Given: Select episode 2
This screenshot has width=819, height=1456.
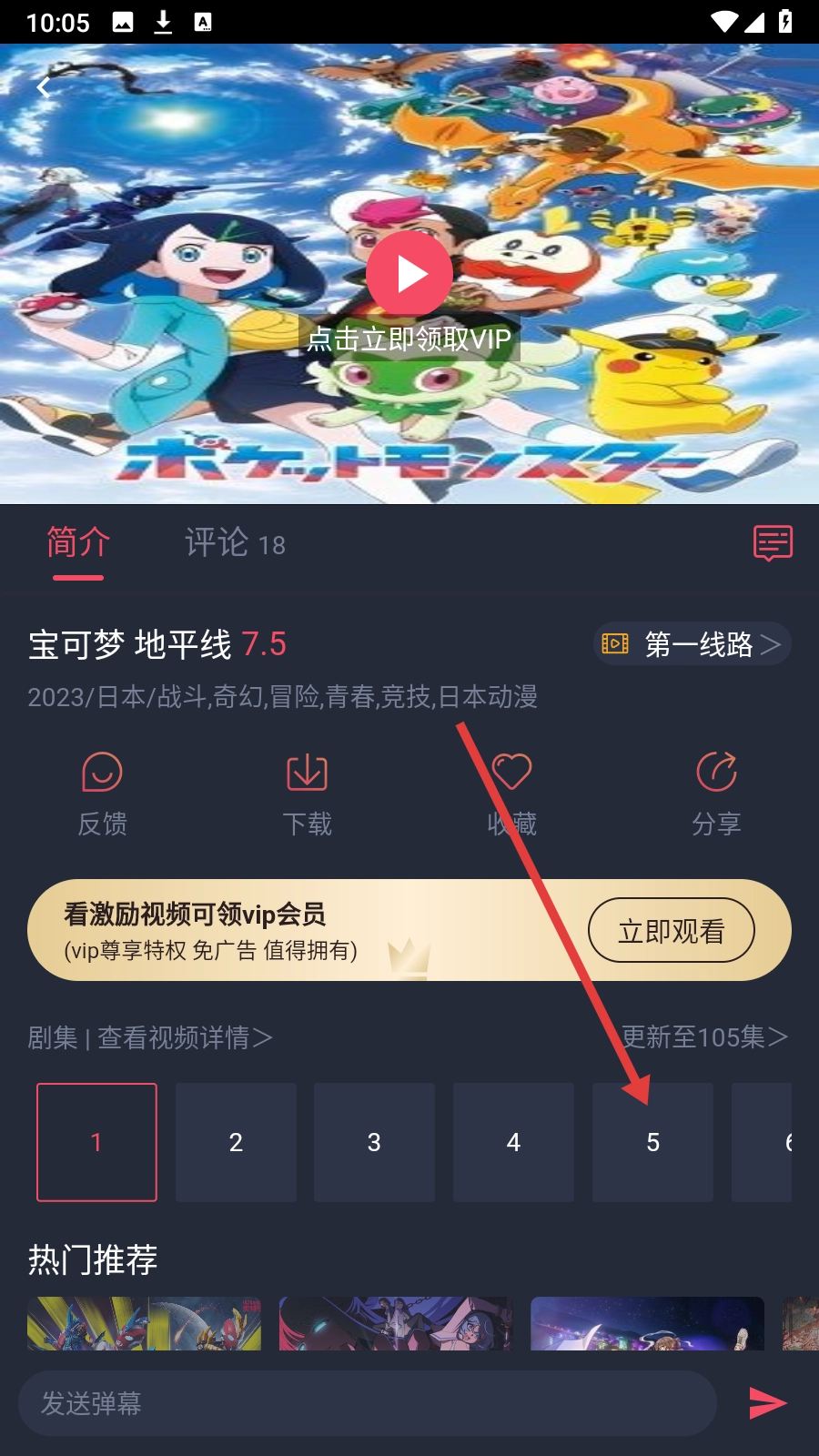Looking at the screenshot, I should click(236, 1142).
